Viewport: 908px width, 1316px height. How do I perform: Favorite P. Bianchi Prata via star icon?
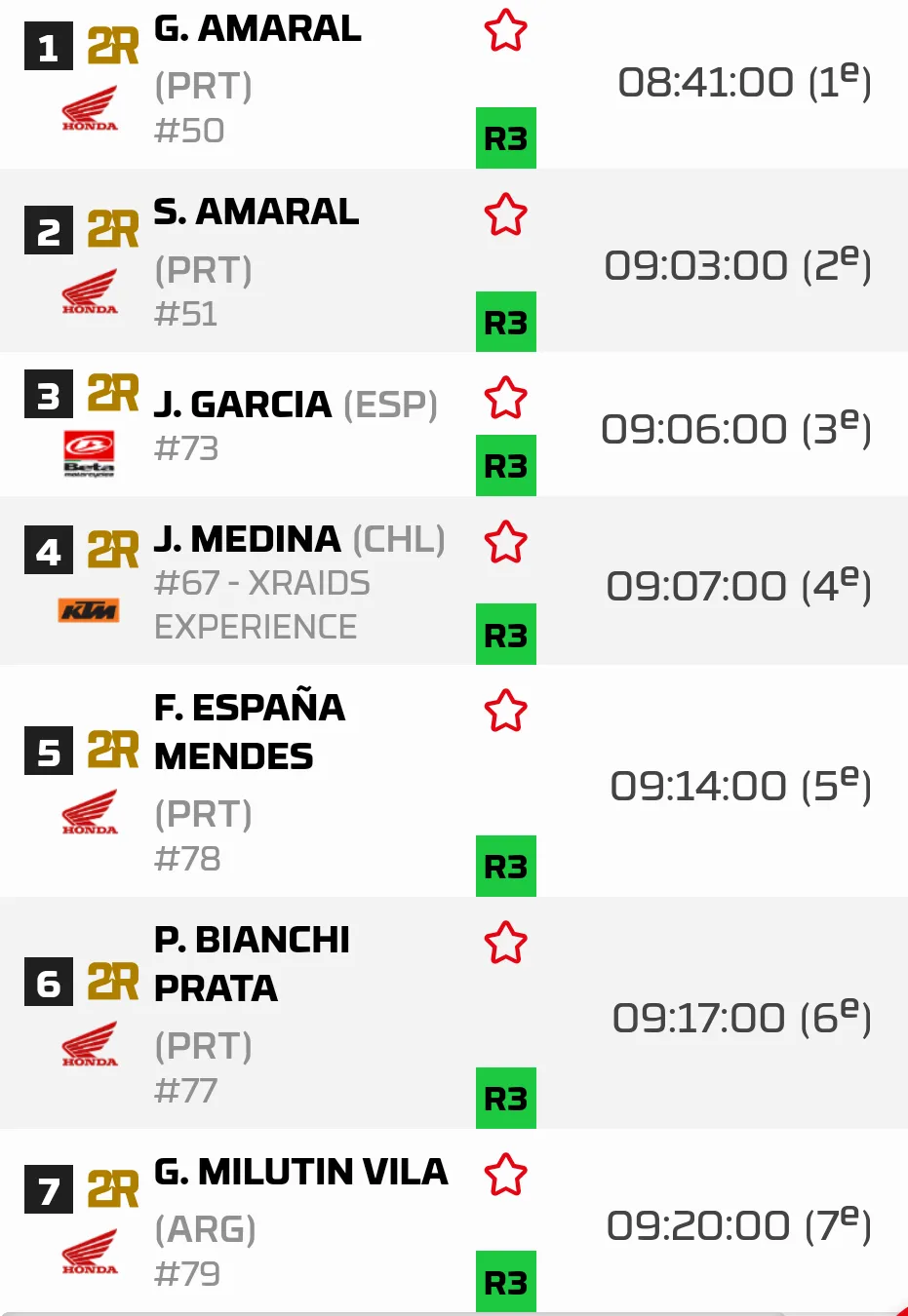pyautogui.click(x=505, y=943)
